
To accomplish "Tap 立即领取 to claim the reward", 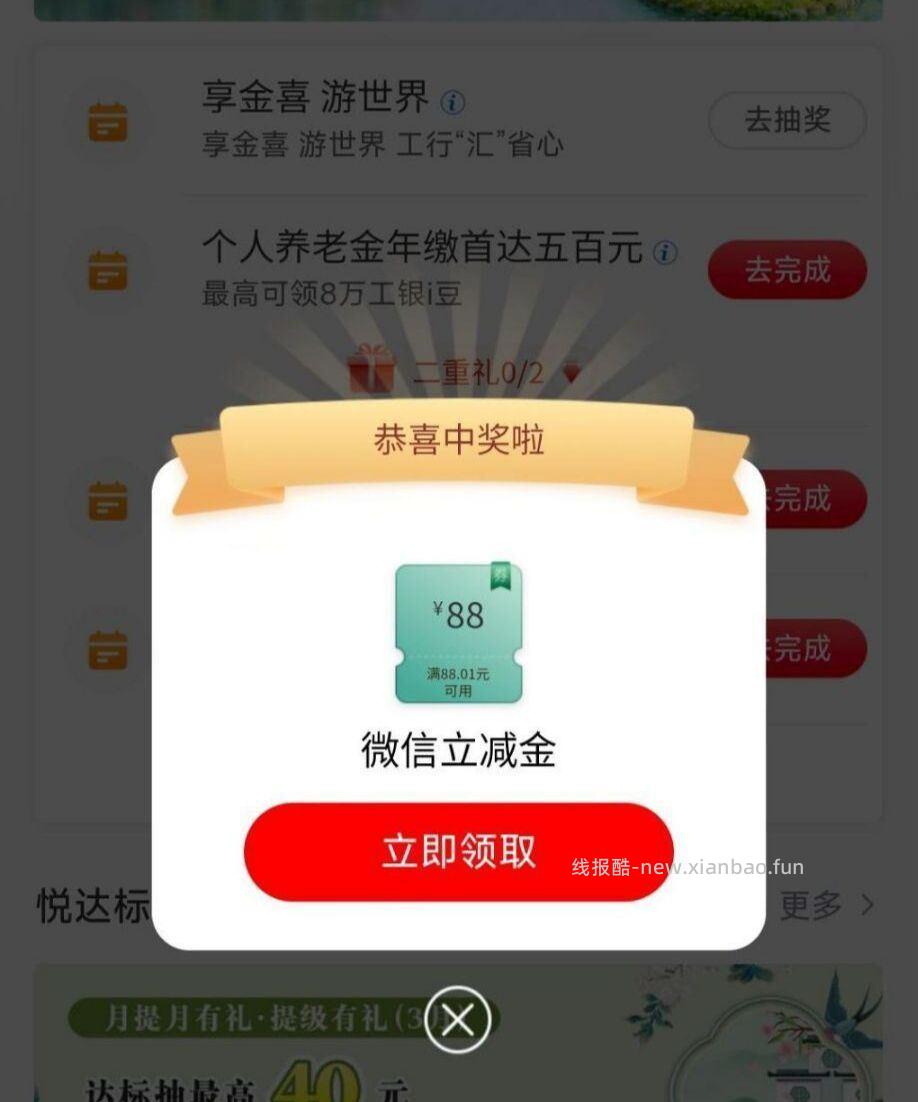I will coord(458,850).
